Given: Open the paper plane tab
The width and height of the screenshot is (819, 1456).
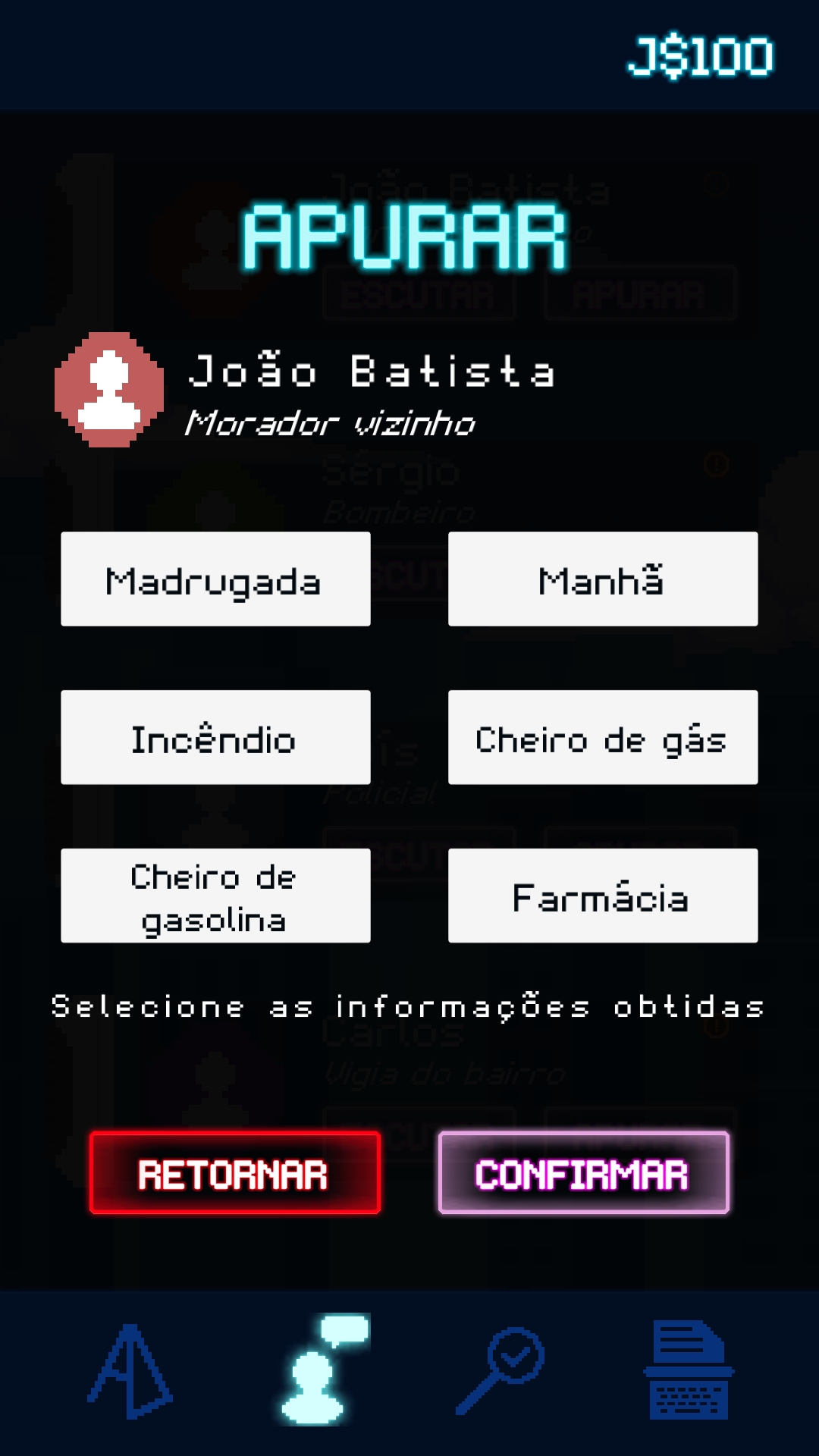Looking at the screenshot, I should tap(130, 1371).
